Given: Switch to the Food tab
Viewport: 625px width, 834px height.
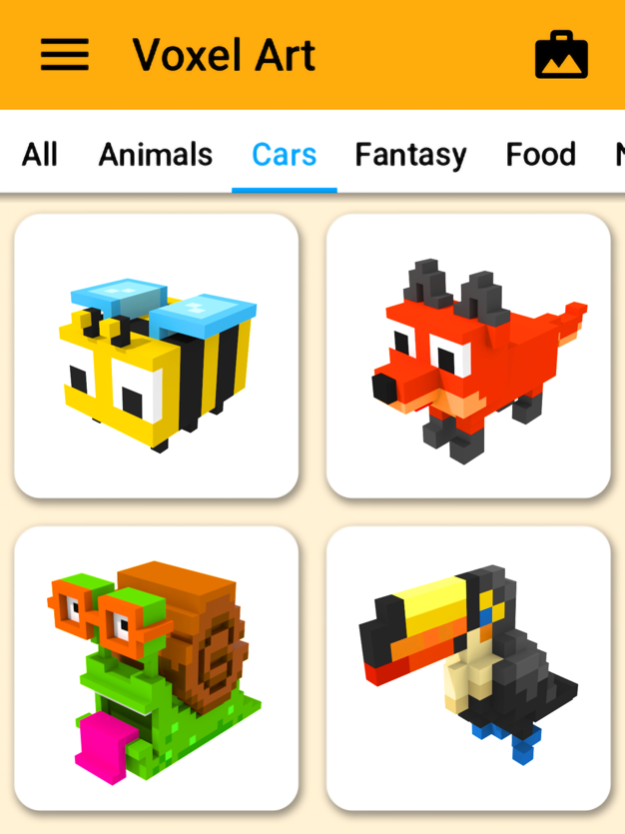Looking at the screenshot, I should pyautogui.click(x=540, y=155).
